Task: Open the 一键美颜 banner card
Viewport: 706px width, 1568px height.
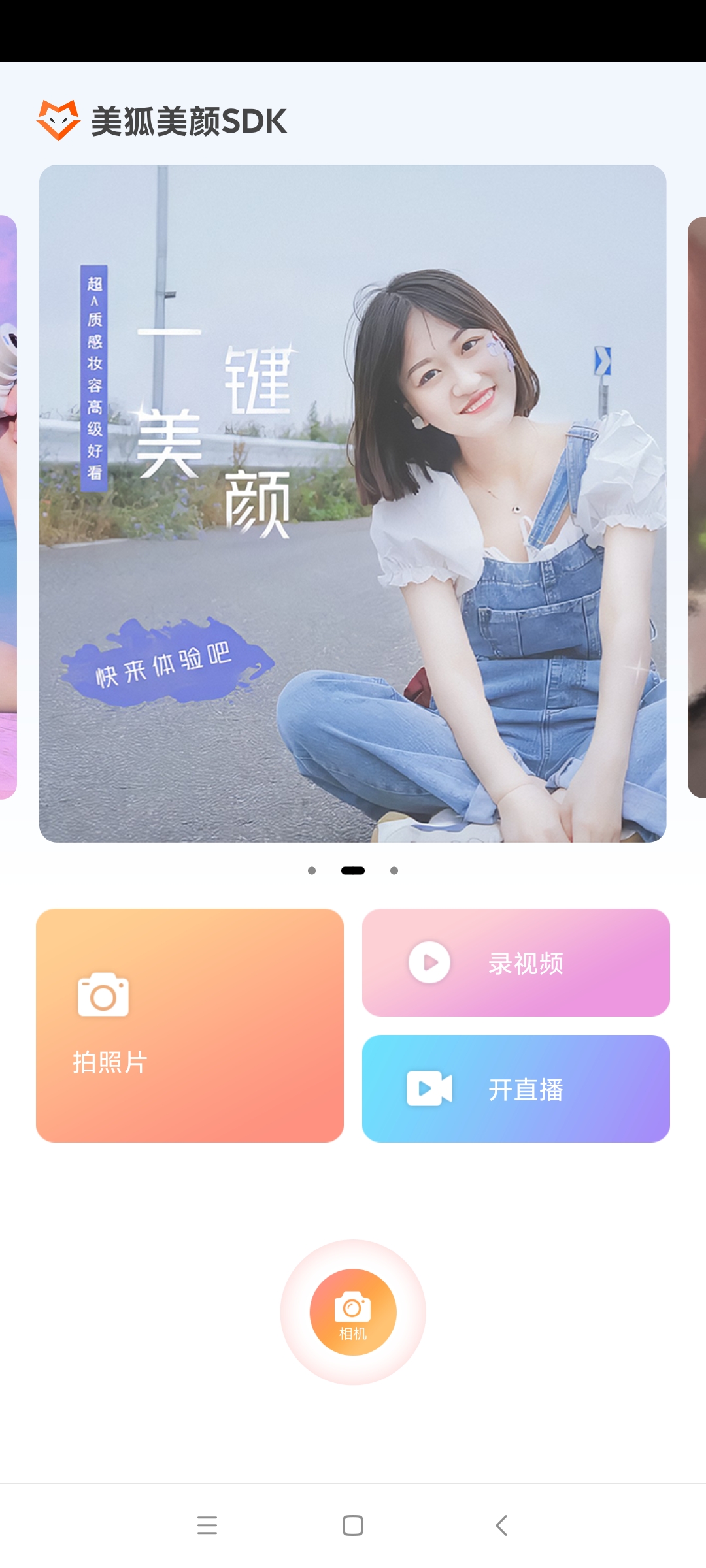Action: coord(353,503)
